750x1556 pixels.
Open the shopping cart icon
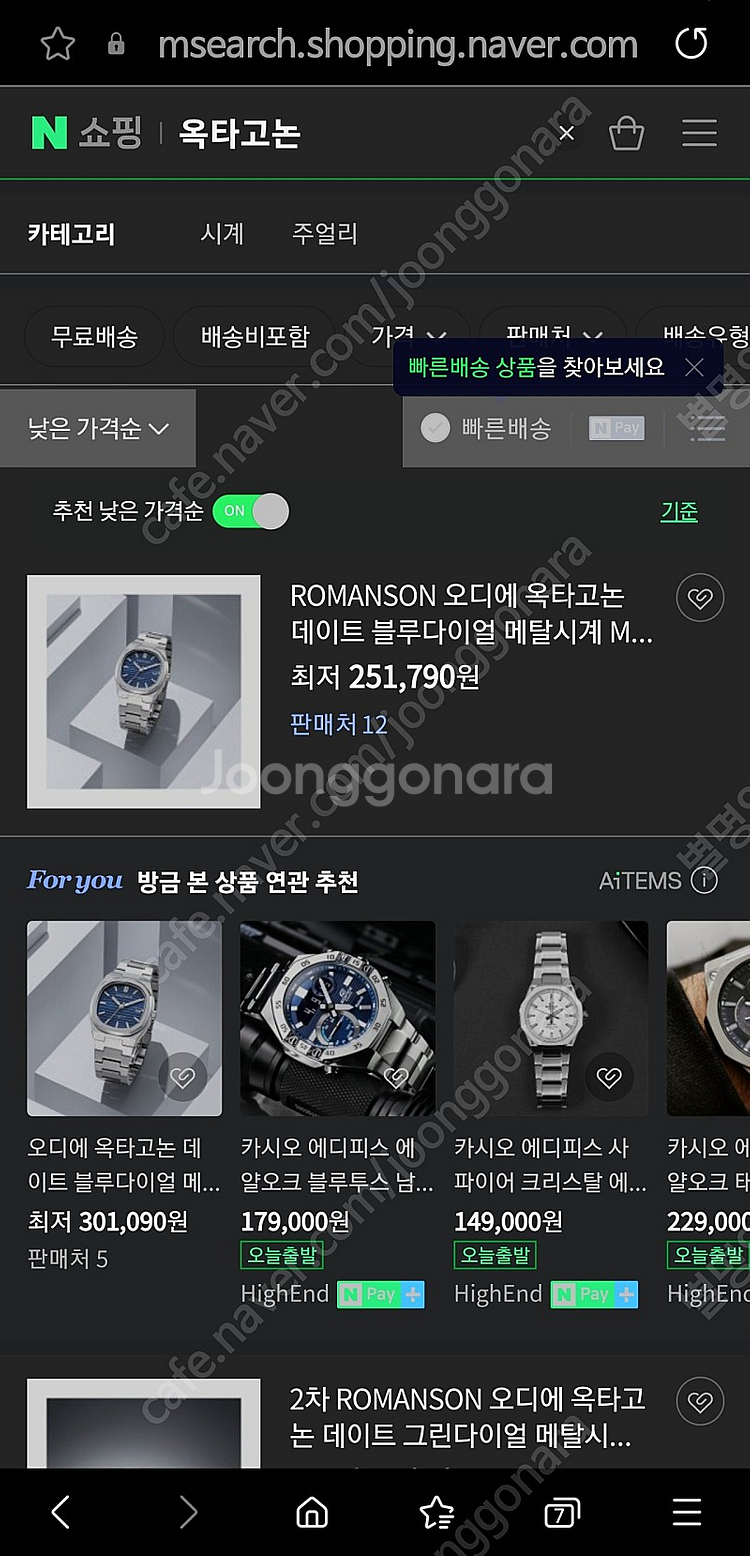(626, 133)
